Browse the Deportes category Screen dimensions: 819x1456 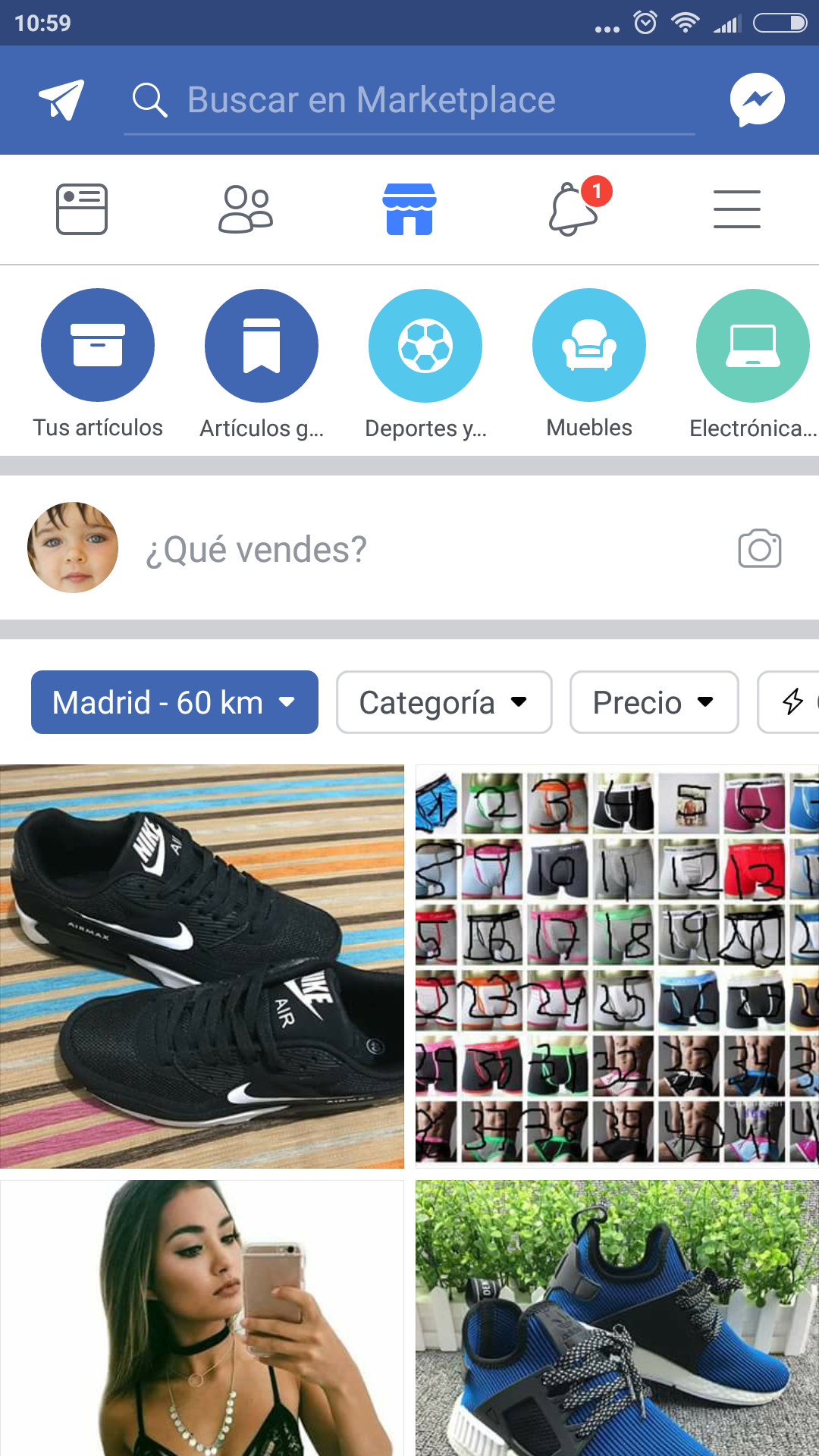[425, 346]
